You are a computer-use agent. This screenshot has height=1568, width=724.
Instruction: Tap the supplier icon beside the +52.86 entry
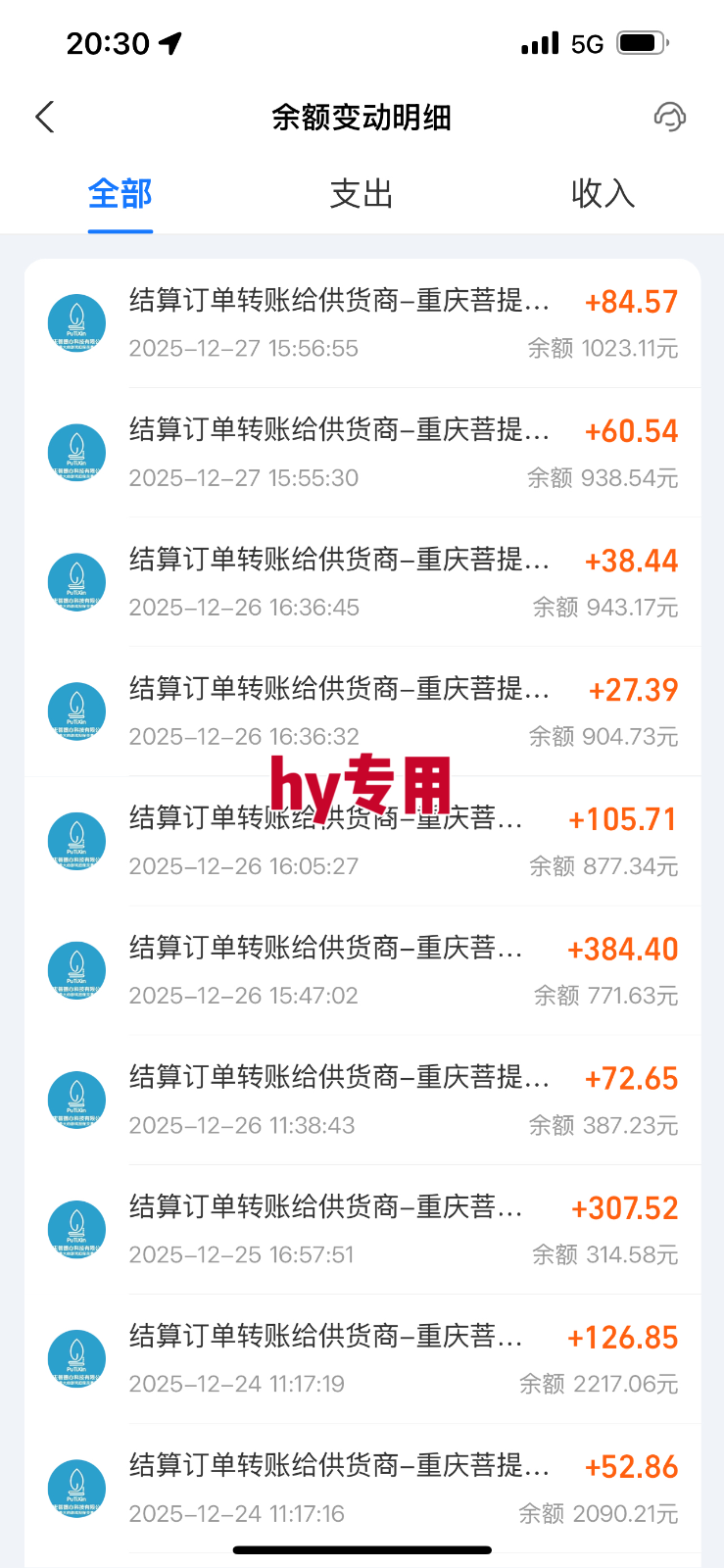[77, 1488]
